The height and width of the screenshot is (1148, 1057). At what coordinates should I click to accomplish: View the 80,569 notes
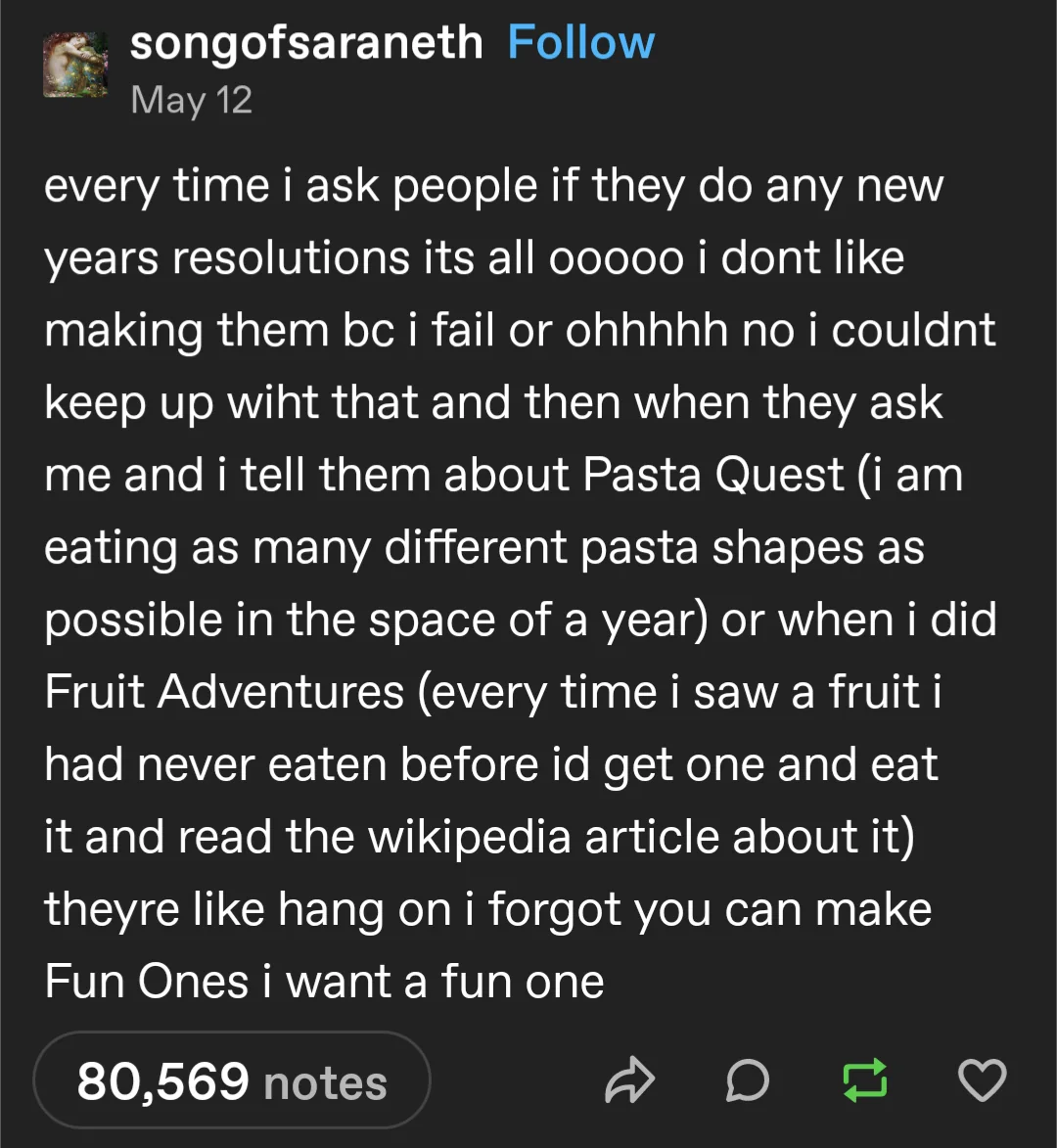coord(232,1079)
